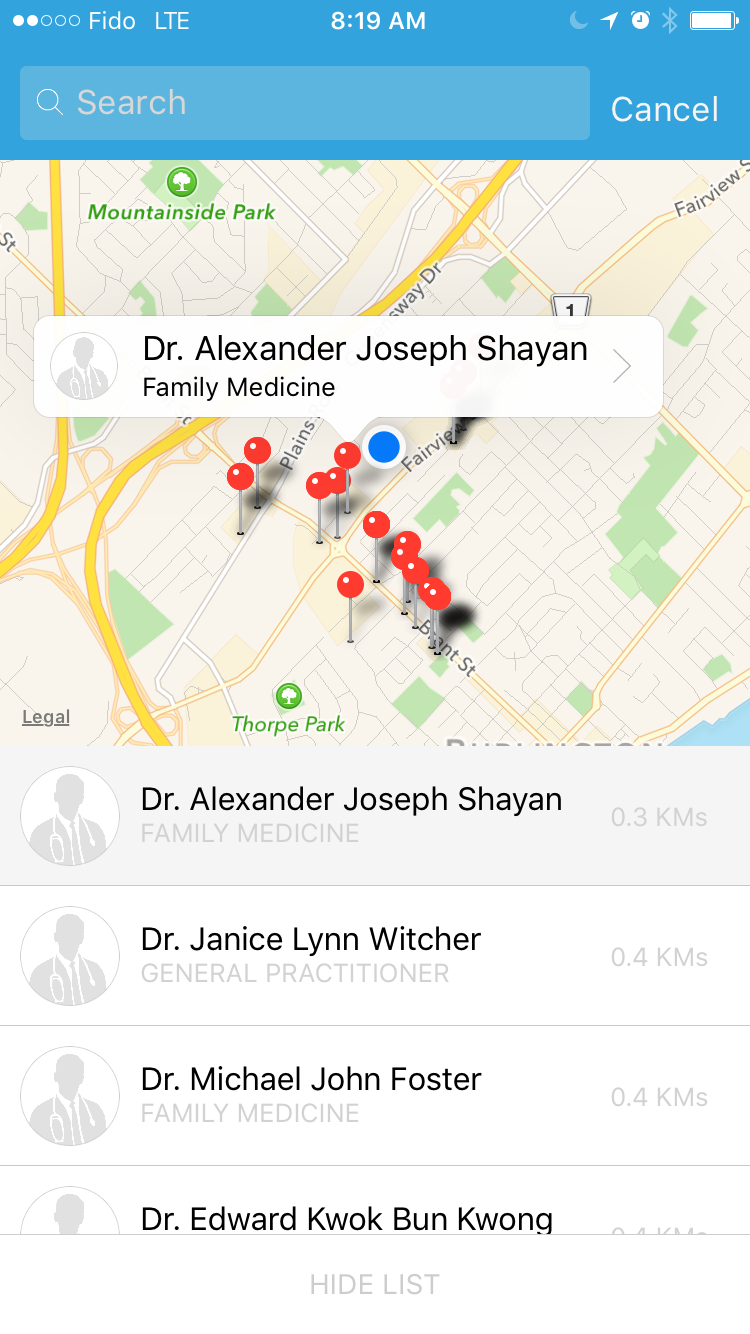Open Dr. Janice Lynn Witcher's profile
The height and width of the screenshot is (1334, 750).
375,956
